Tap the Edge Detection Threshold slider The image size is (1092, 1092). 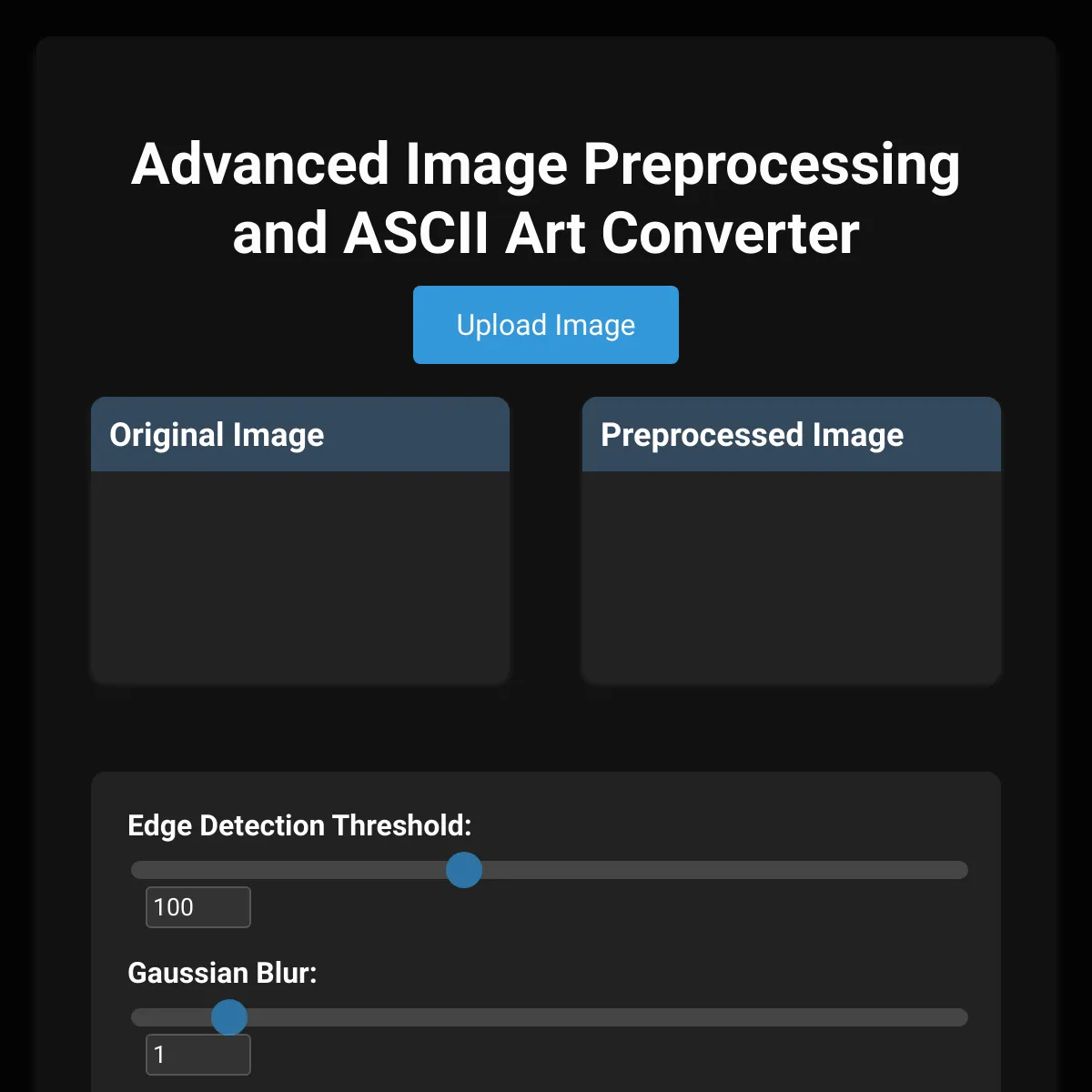pyautogui.click(x=550, y=870)
